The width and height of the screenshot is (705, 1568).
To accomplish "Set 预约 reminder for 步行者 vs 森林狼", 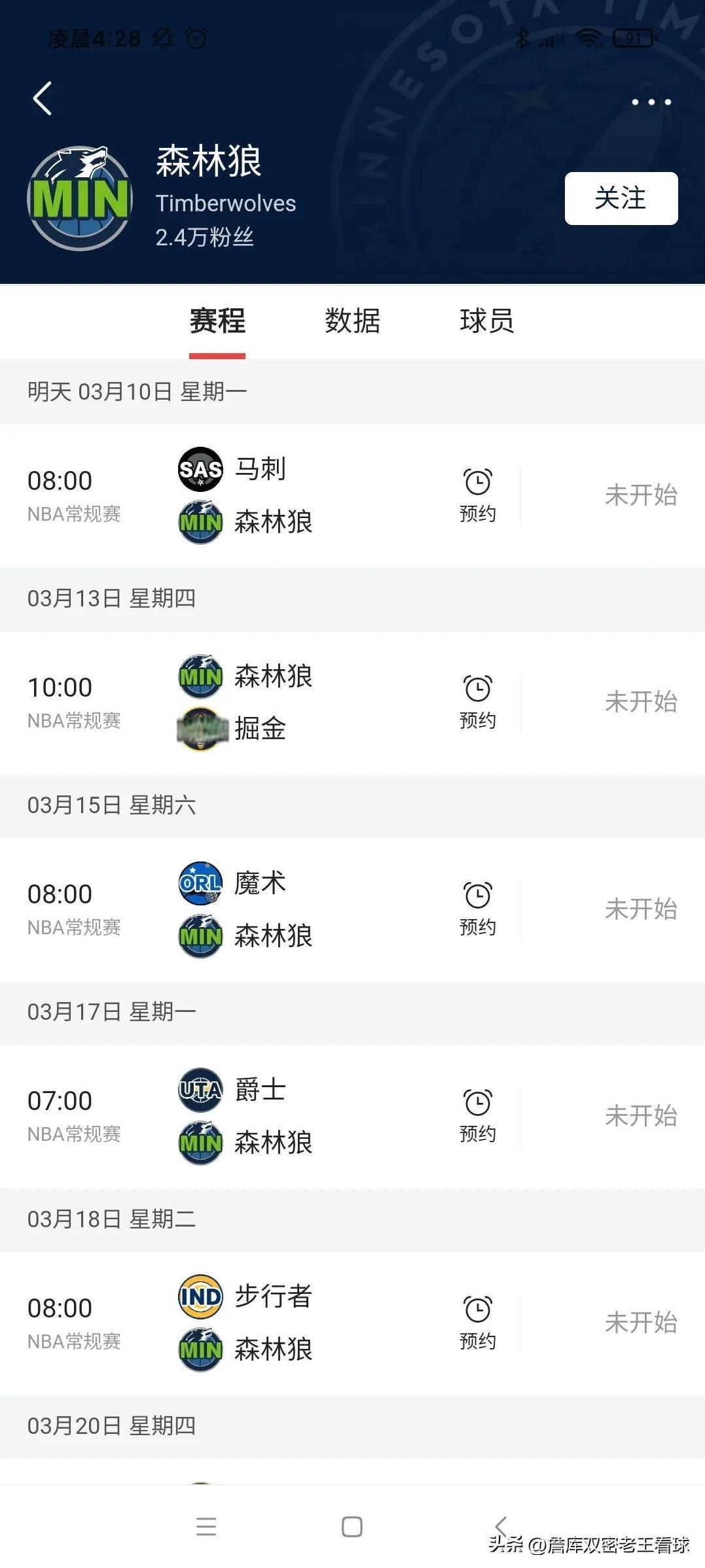I will (x=478, y=1322).
